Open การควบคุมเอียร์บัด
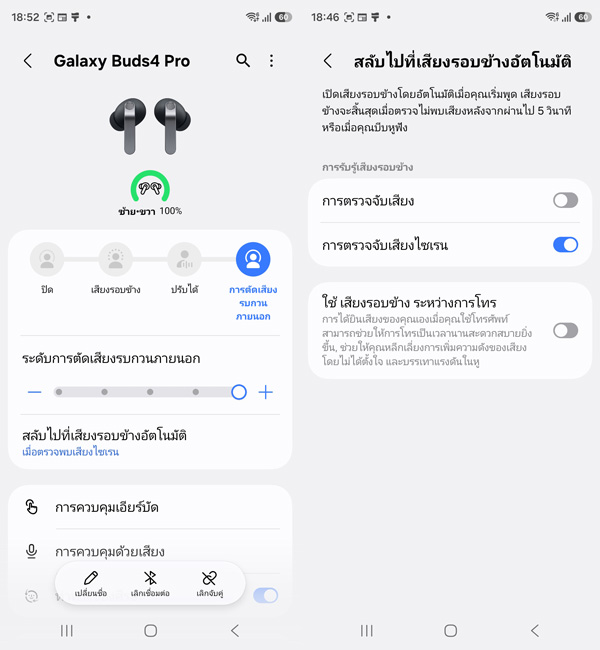600x650 pixels. click(150, 507)
